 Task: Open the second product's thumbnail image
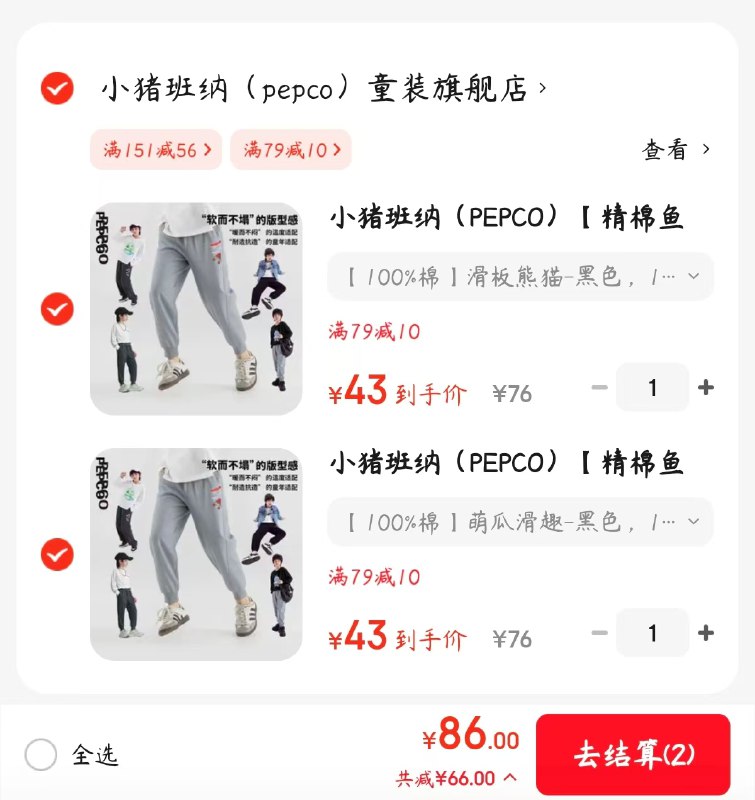click(196, 553)
